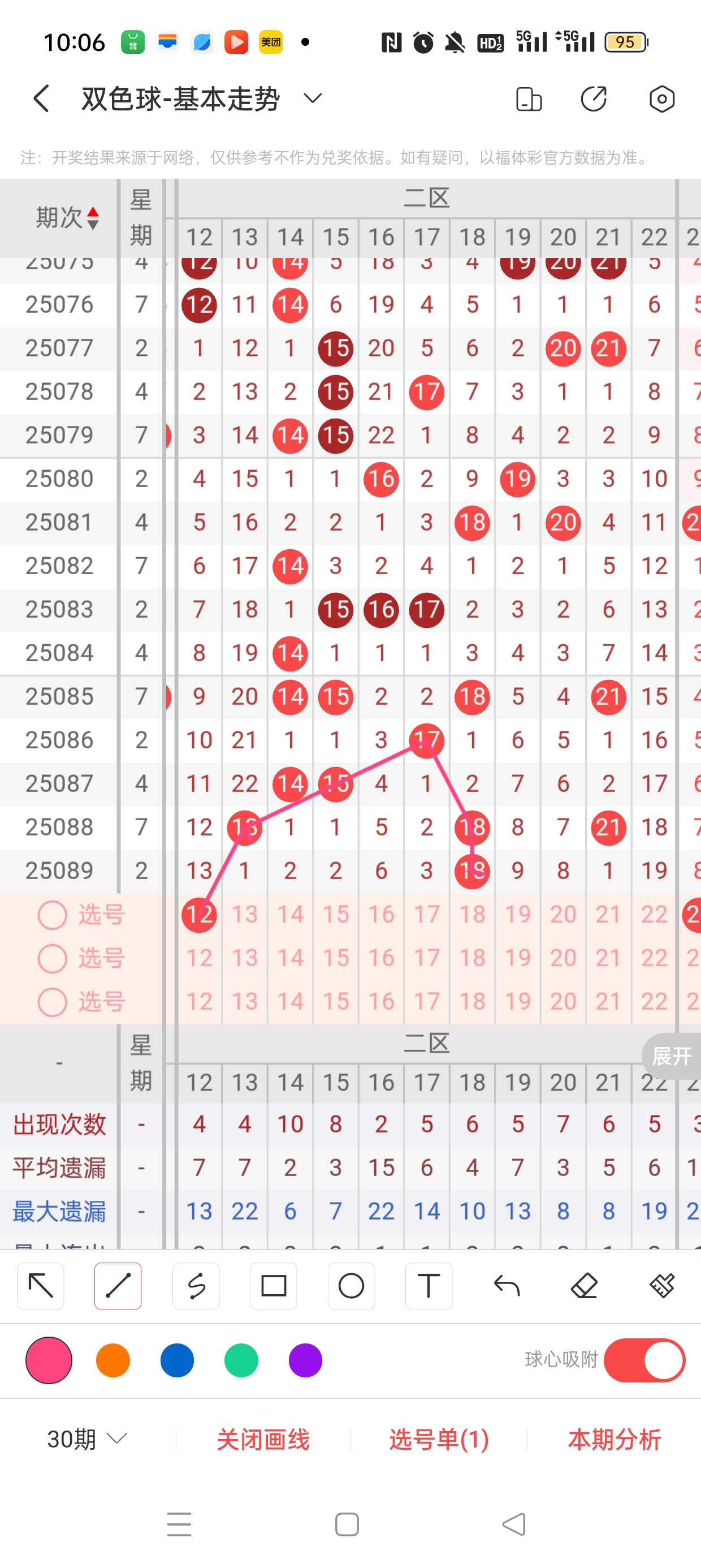Switch drawing color to blue
701x1568 pixels.
pyautogui.click(x=177, y=1360)
